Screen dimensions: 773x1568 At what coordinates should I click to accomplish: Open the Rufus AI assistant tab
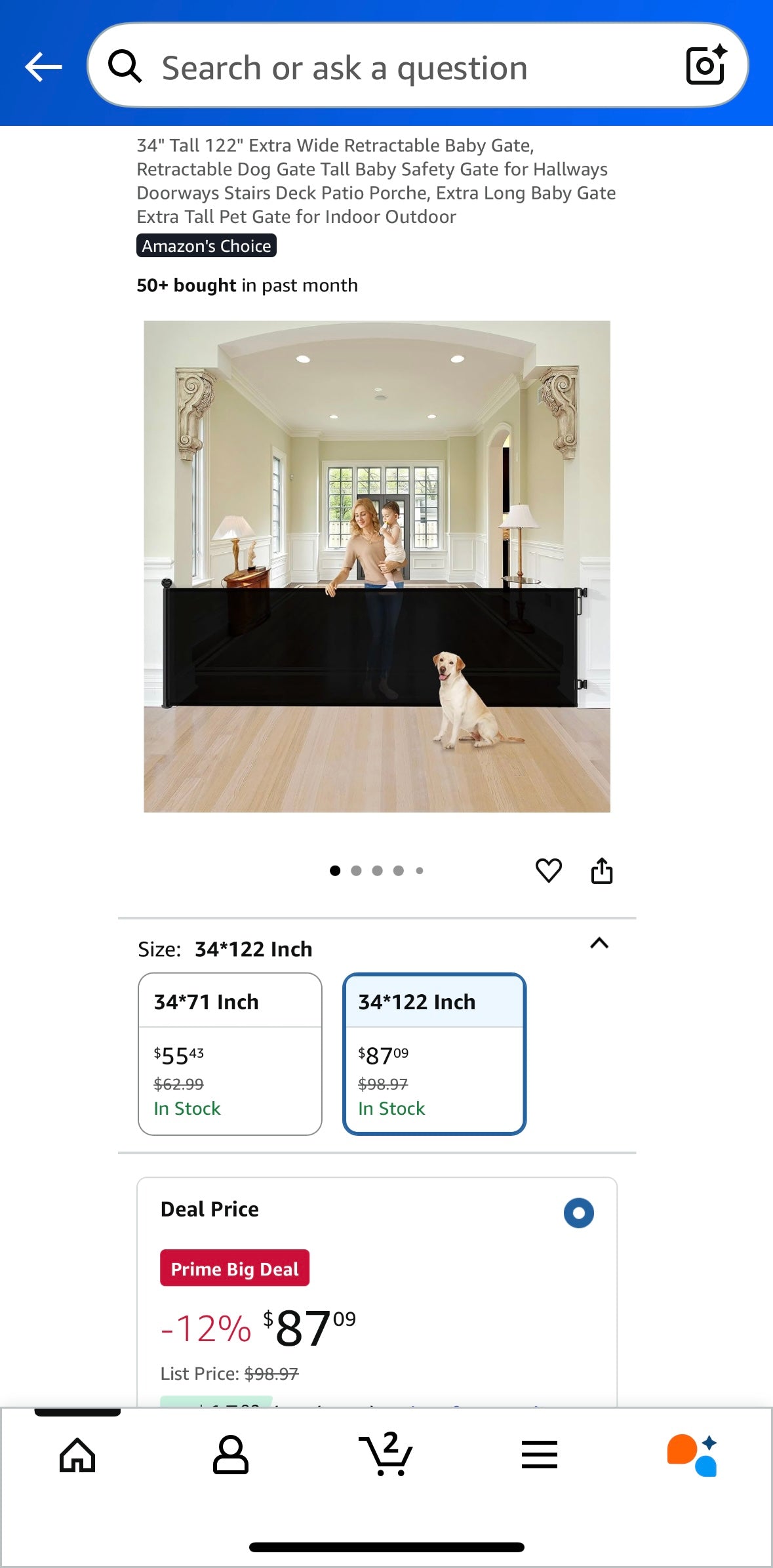[692, 1455]
